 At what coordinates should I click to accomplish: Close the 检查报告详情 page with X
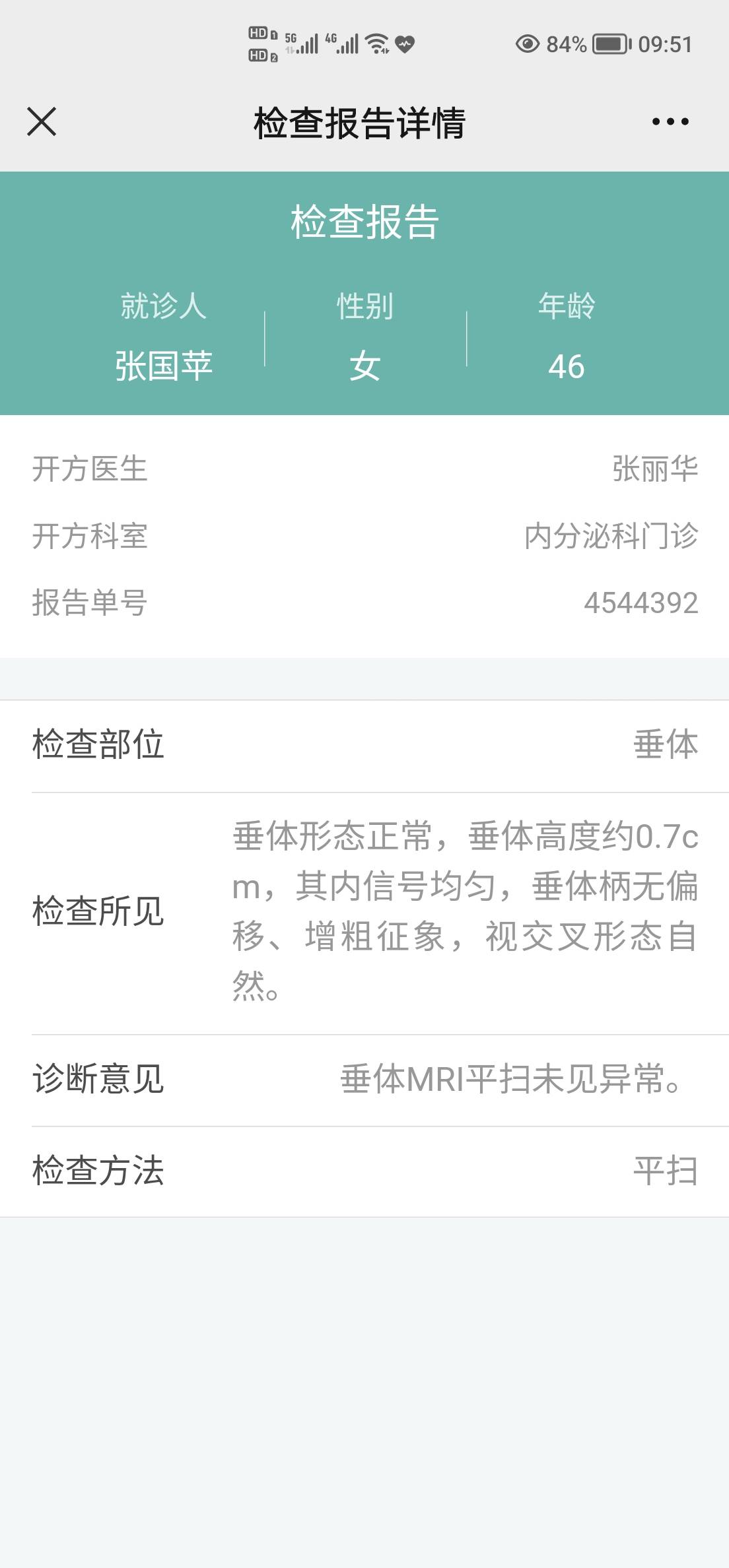[42, 121]
